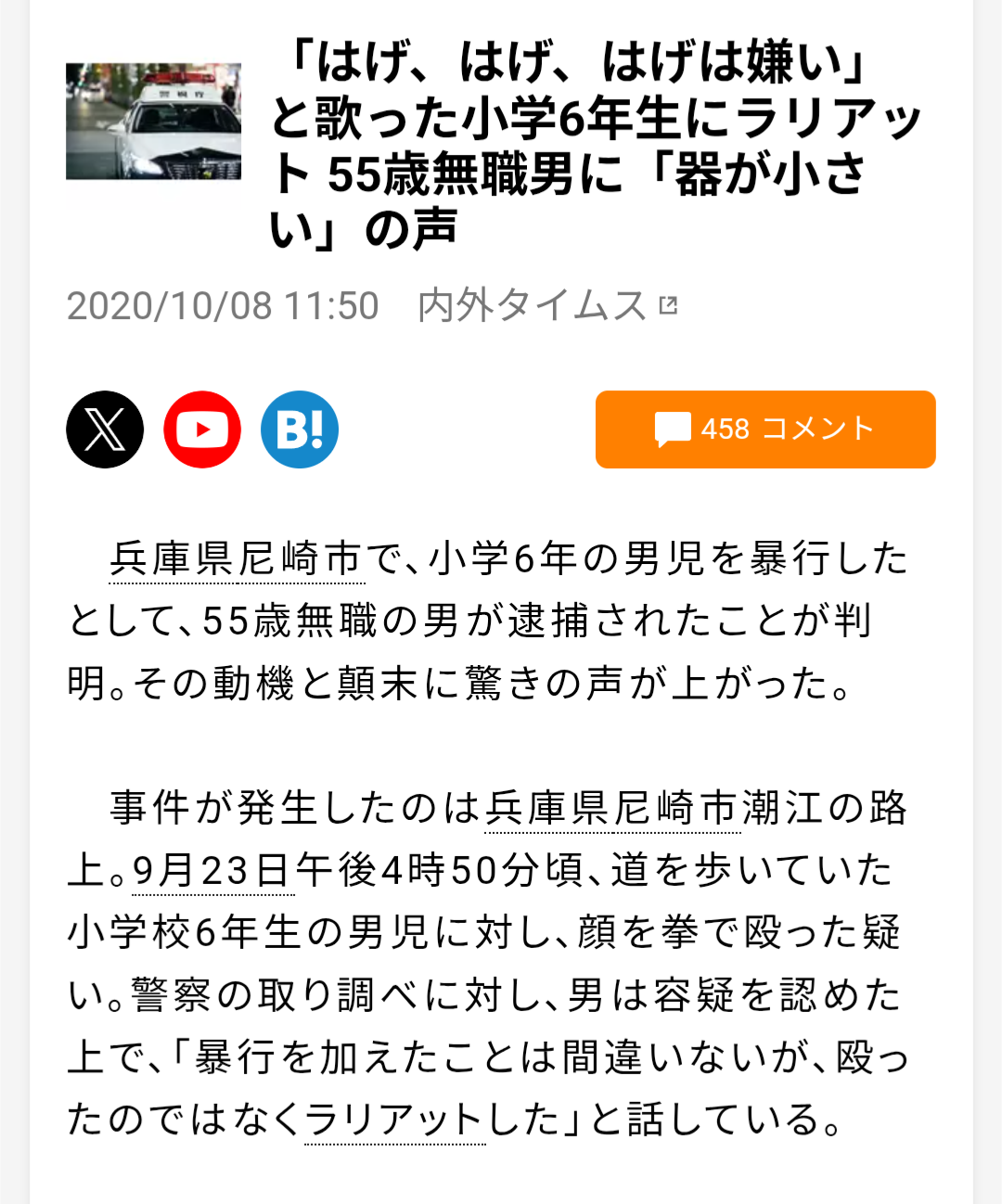View the patrol car article thumbnail
The image size is (1002, 1204).
coord(153,121)
